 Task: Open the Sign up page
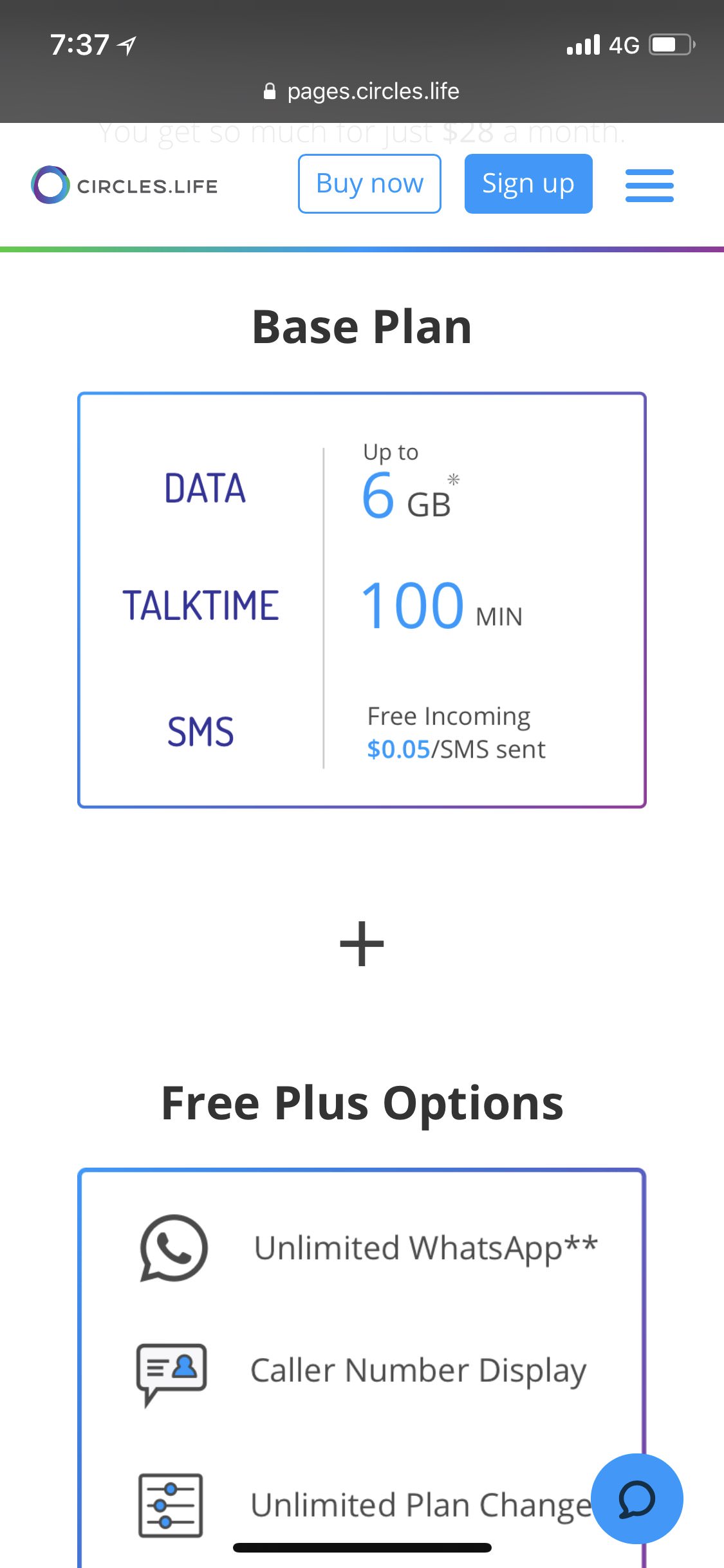(x=528, y=184)
